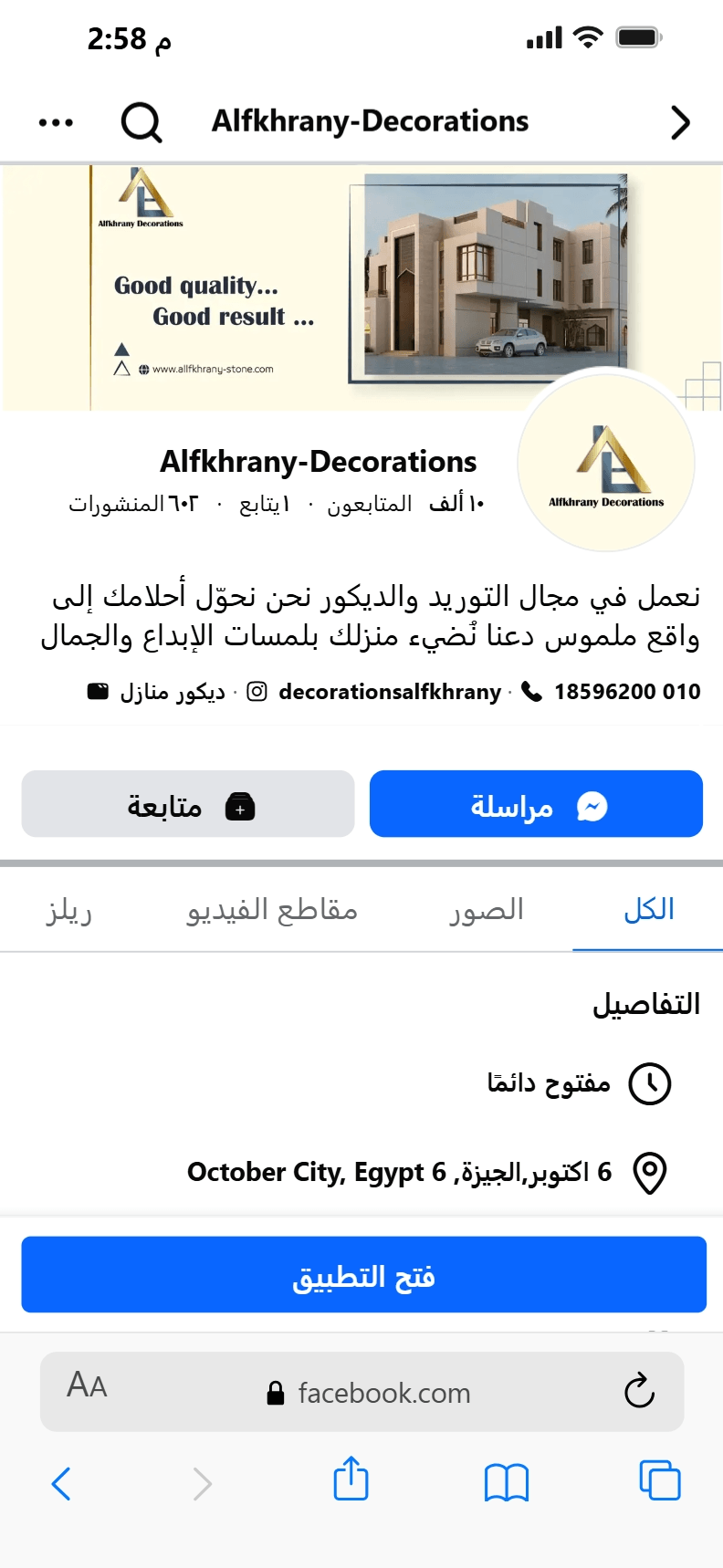Switch to the الكل tab
The width and height of the screenshot is (723, 1568).
(x=648, y=910)
